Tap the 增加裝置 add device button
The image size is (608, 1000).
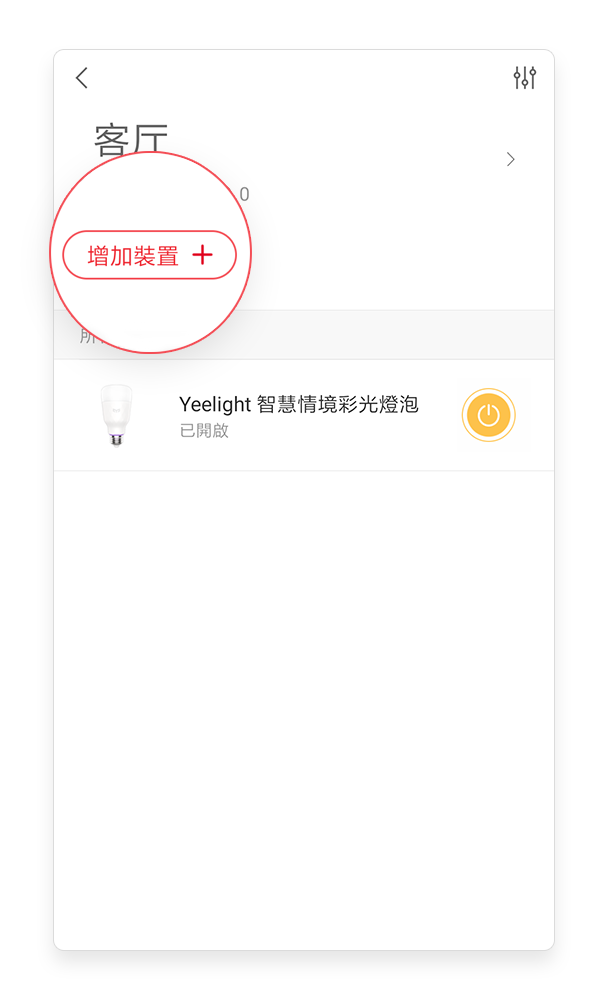click(x=149, y=255)
